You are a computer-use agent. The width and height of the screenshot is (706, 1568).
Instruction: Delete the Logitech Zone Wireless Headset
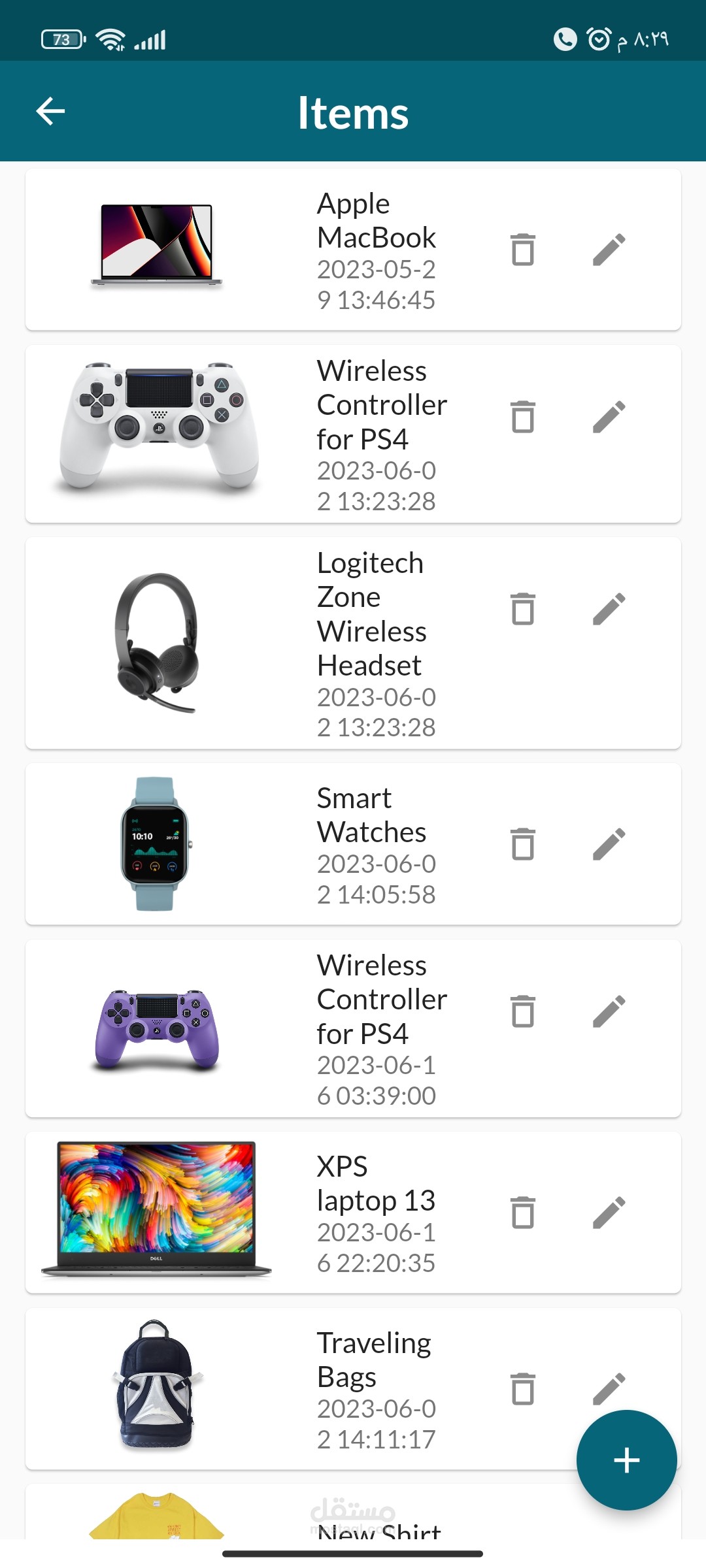coord(523,609)
